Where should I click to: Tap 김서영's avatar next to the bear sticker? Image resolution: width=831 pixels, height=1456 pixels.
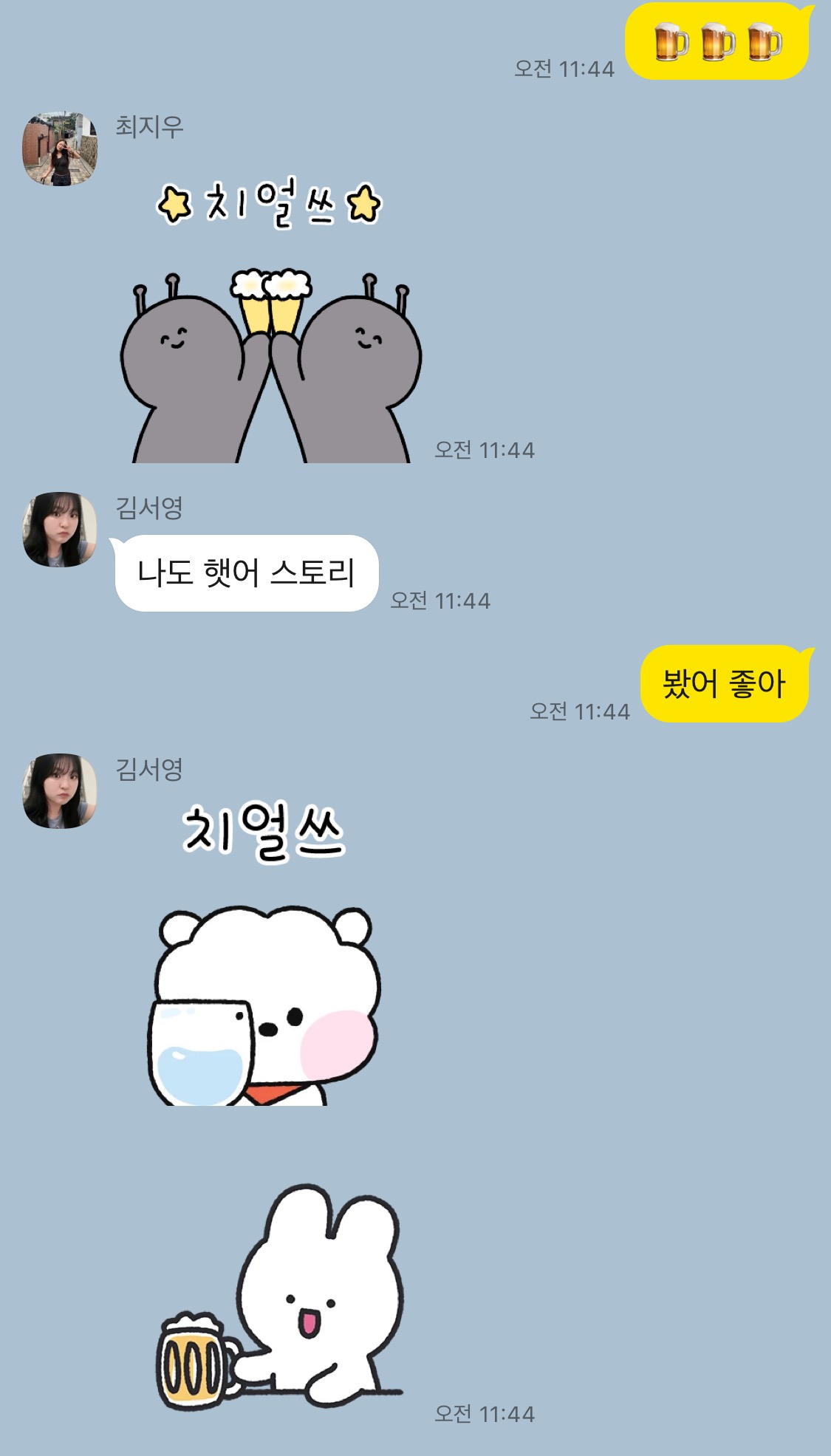click(x=60, y=790)
